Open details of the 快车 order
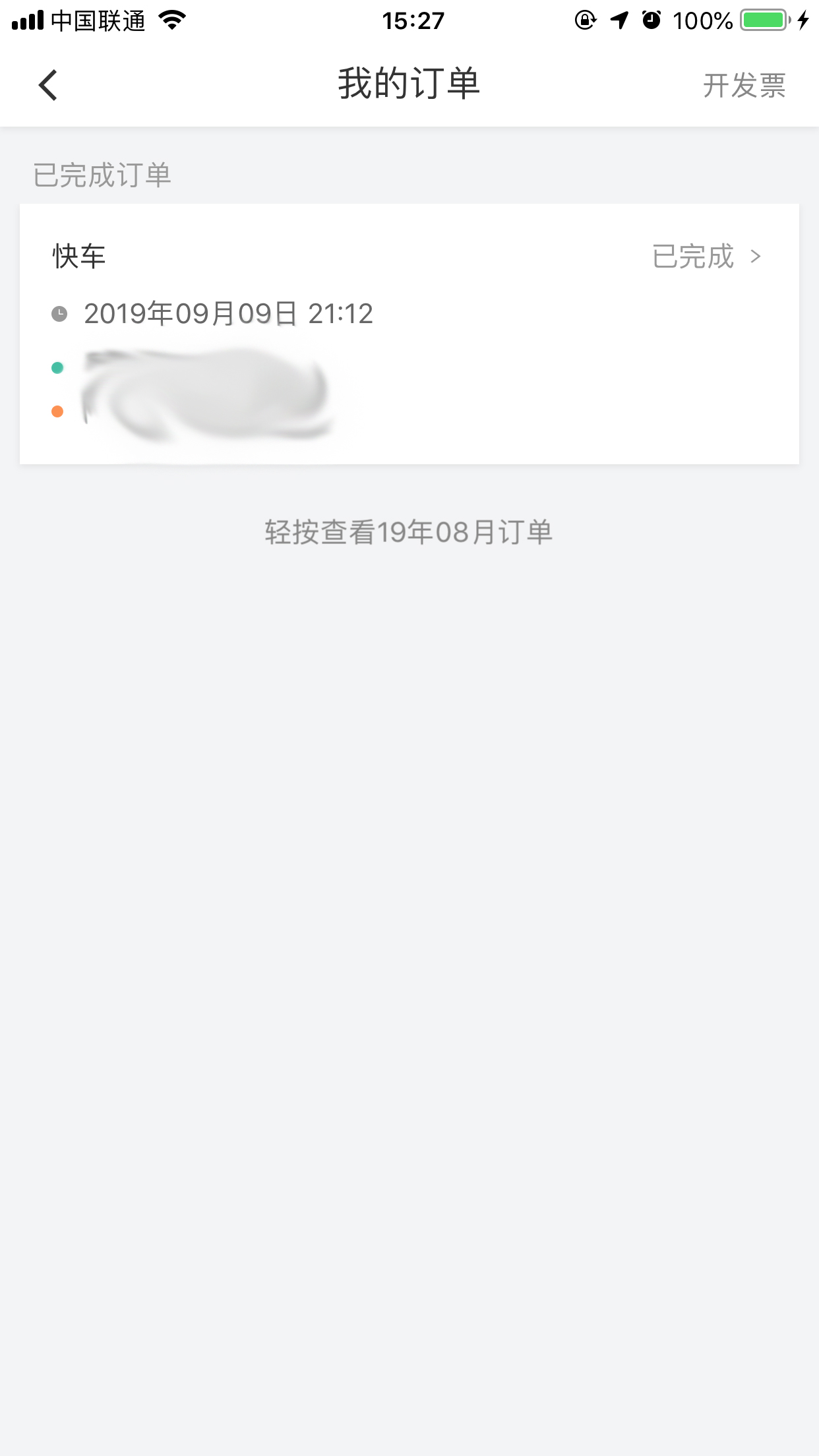Viewport: 819px width, 1456px height. tap(79, 257)
